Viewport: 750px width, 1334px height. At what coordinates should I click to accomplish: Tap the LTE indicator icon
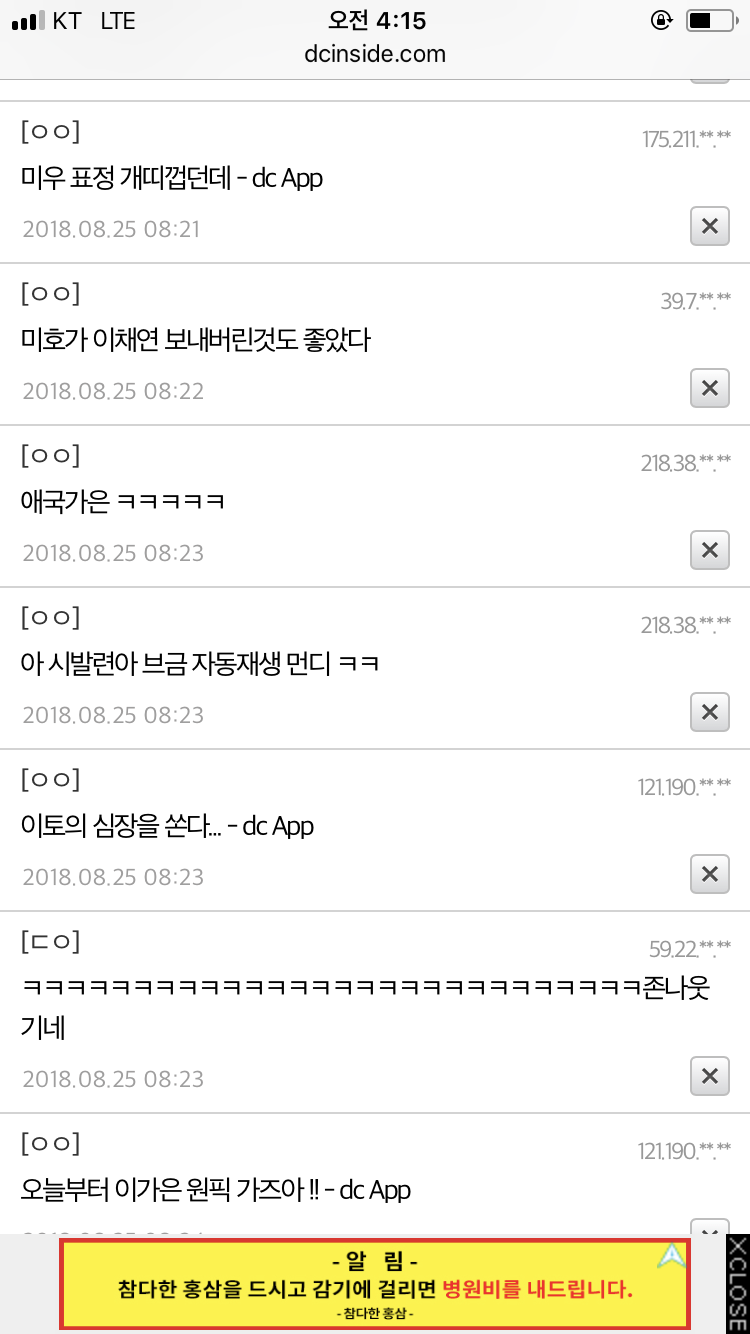tap(119, 20)
